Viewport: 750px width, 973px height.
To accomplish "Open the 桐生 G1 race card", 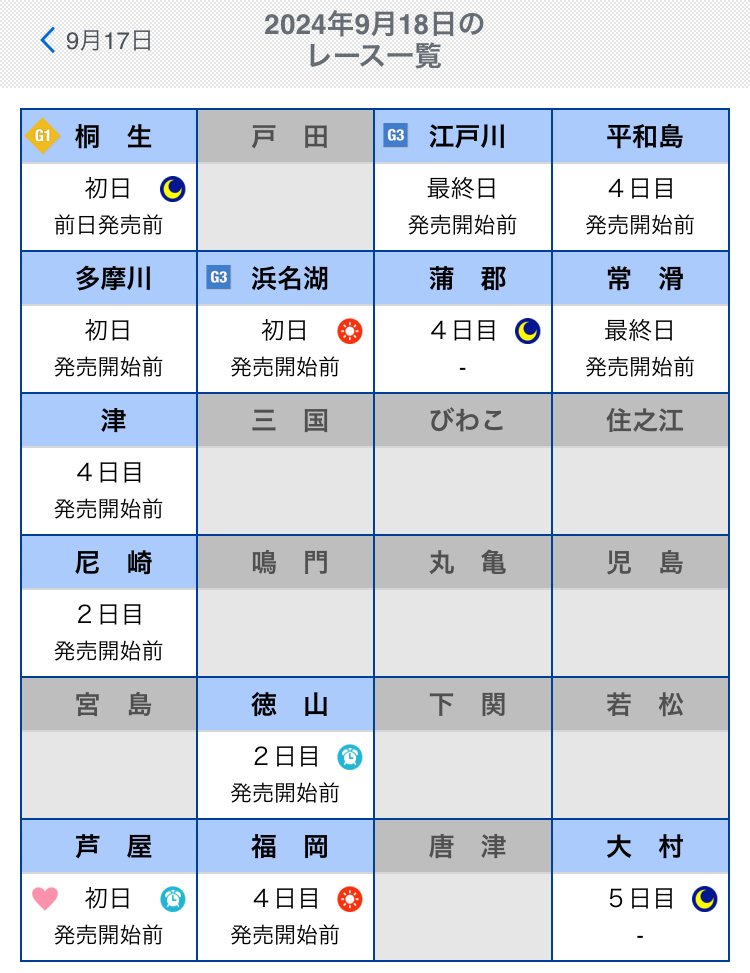I will point(110,181).
